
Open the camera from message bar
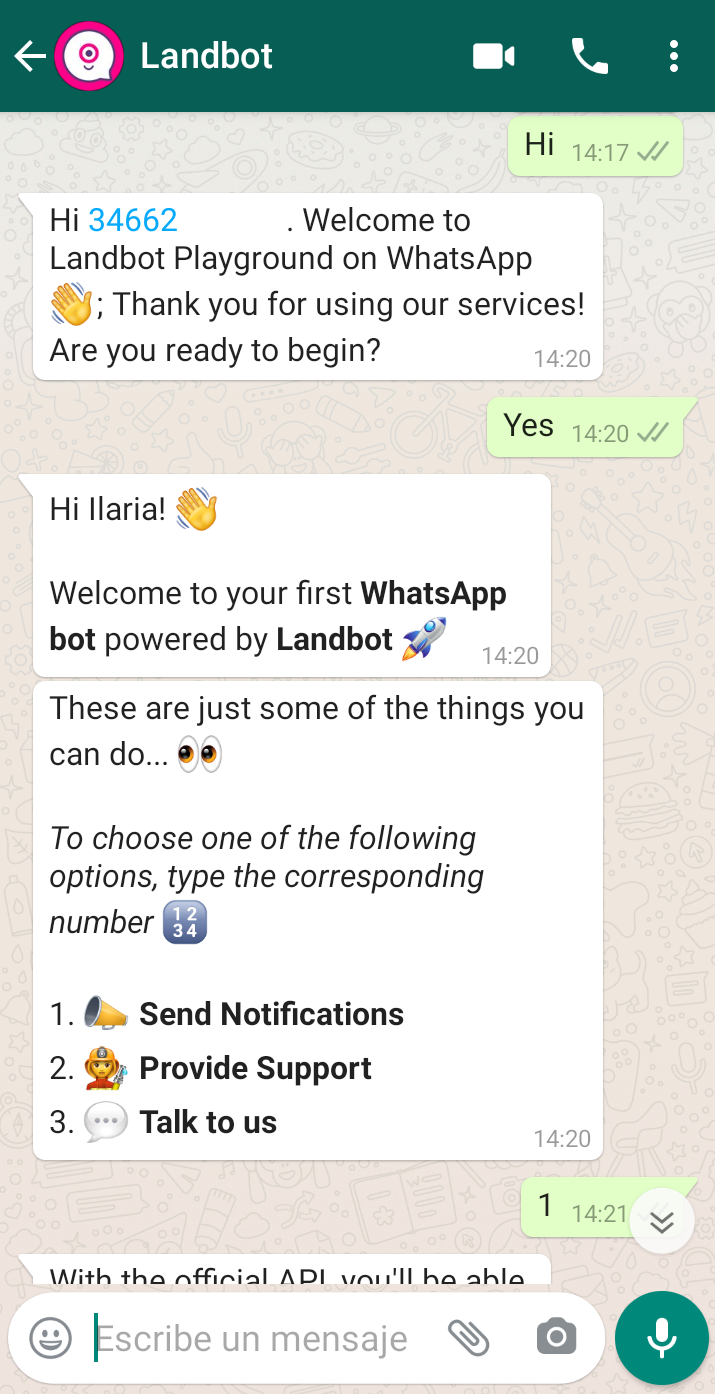pos(556,1337)
